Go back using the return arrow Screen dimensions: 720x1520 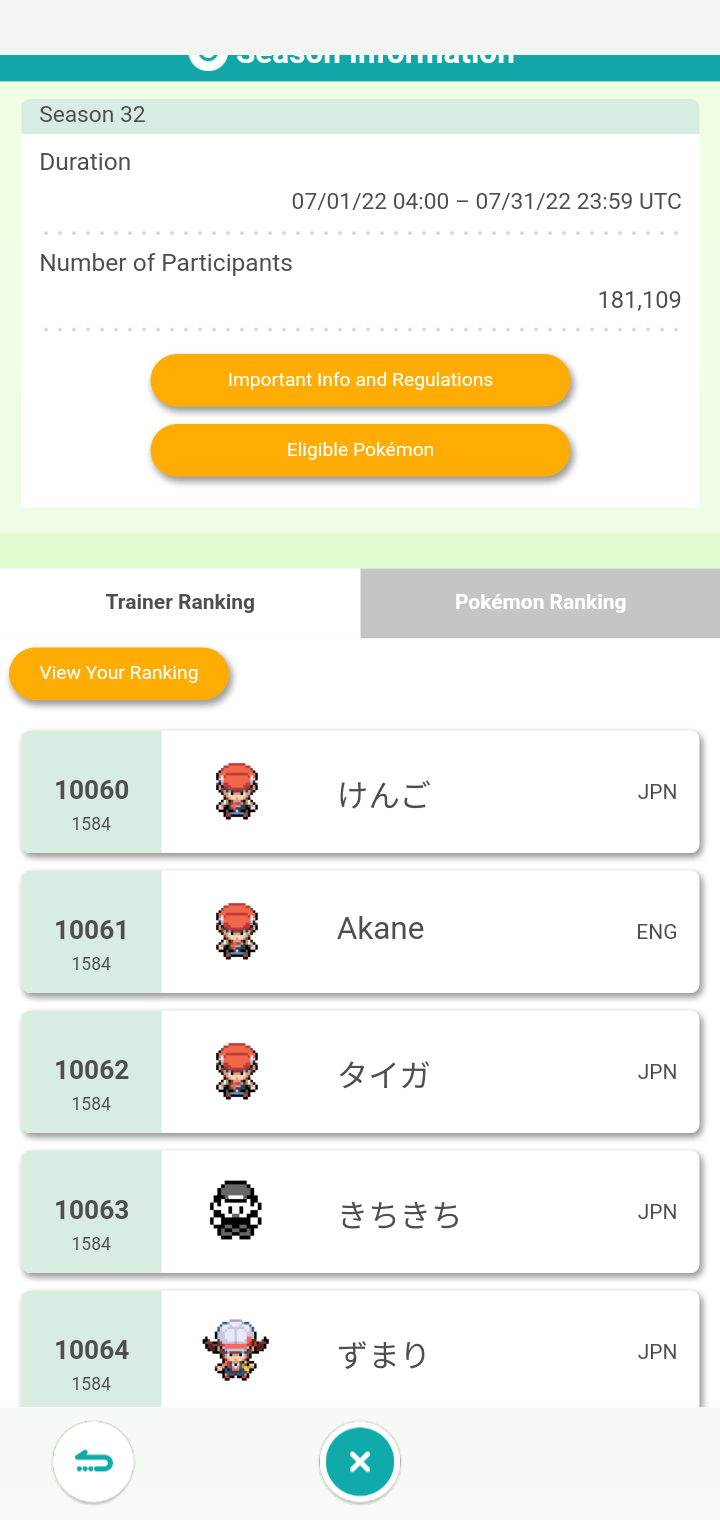pyautogui.click(x=94, y=1463)
